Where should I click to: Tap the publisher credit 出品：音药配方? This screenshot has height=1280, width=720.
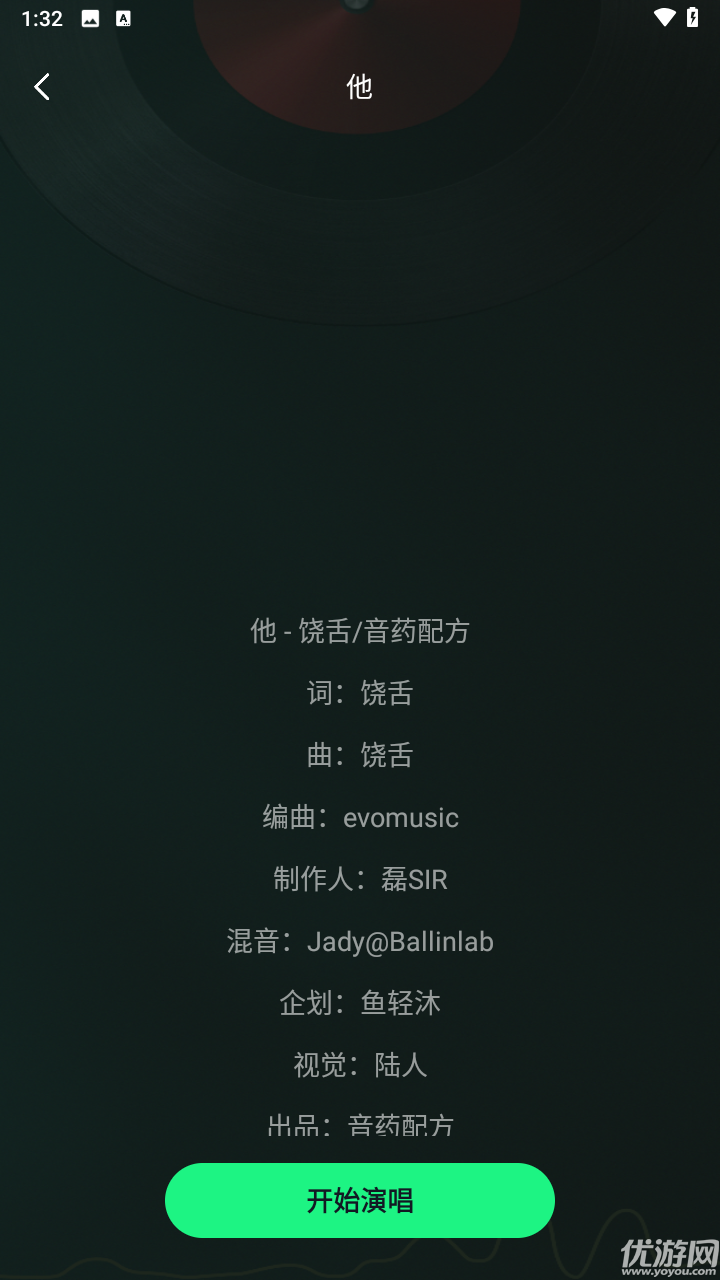coord(361,1124)
